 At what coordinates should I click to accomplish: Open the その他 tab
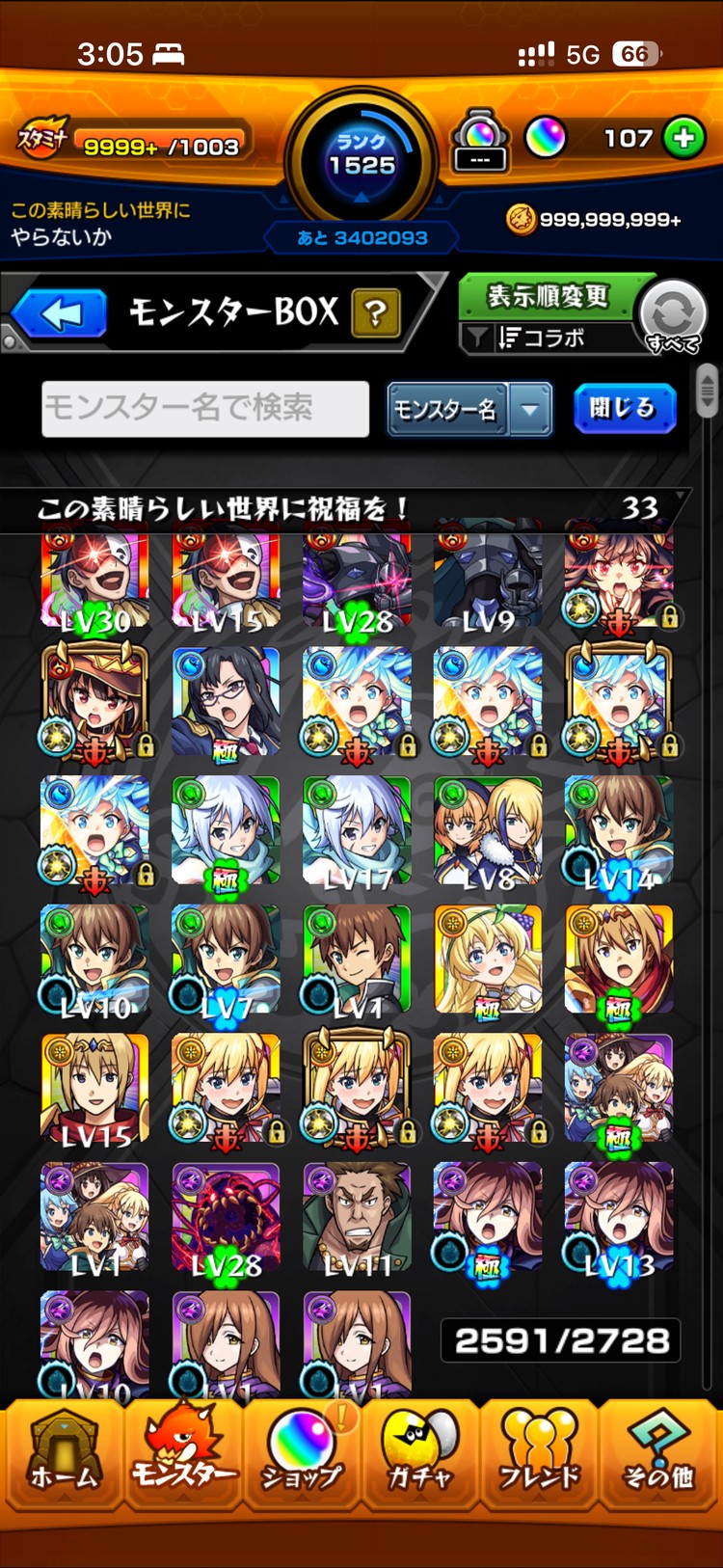tap(658, 1454)
